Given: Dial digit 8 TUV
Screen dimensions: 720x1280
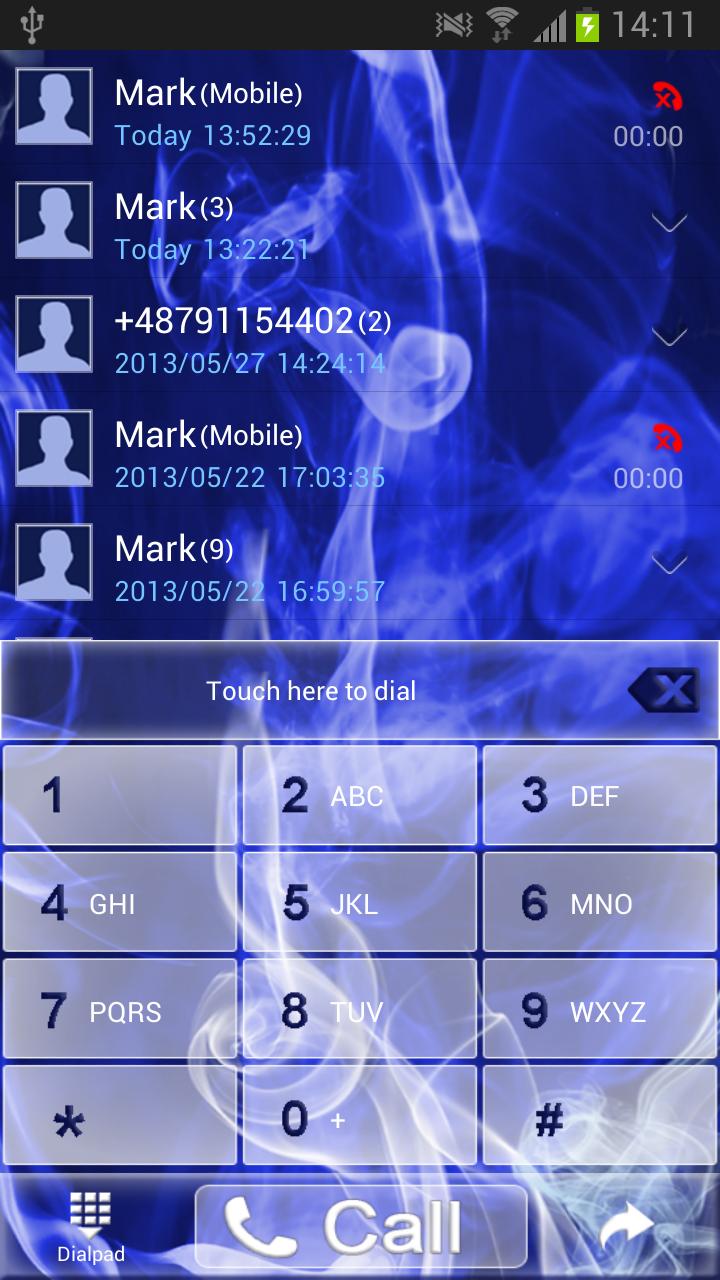Looking at the screenshot, I should (360, 1010).
